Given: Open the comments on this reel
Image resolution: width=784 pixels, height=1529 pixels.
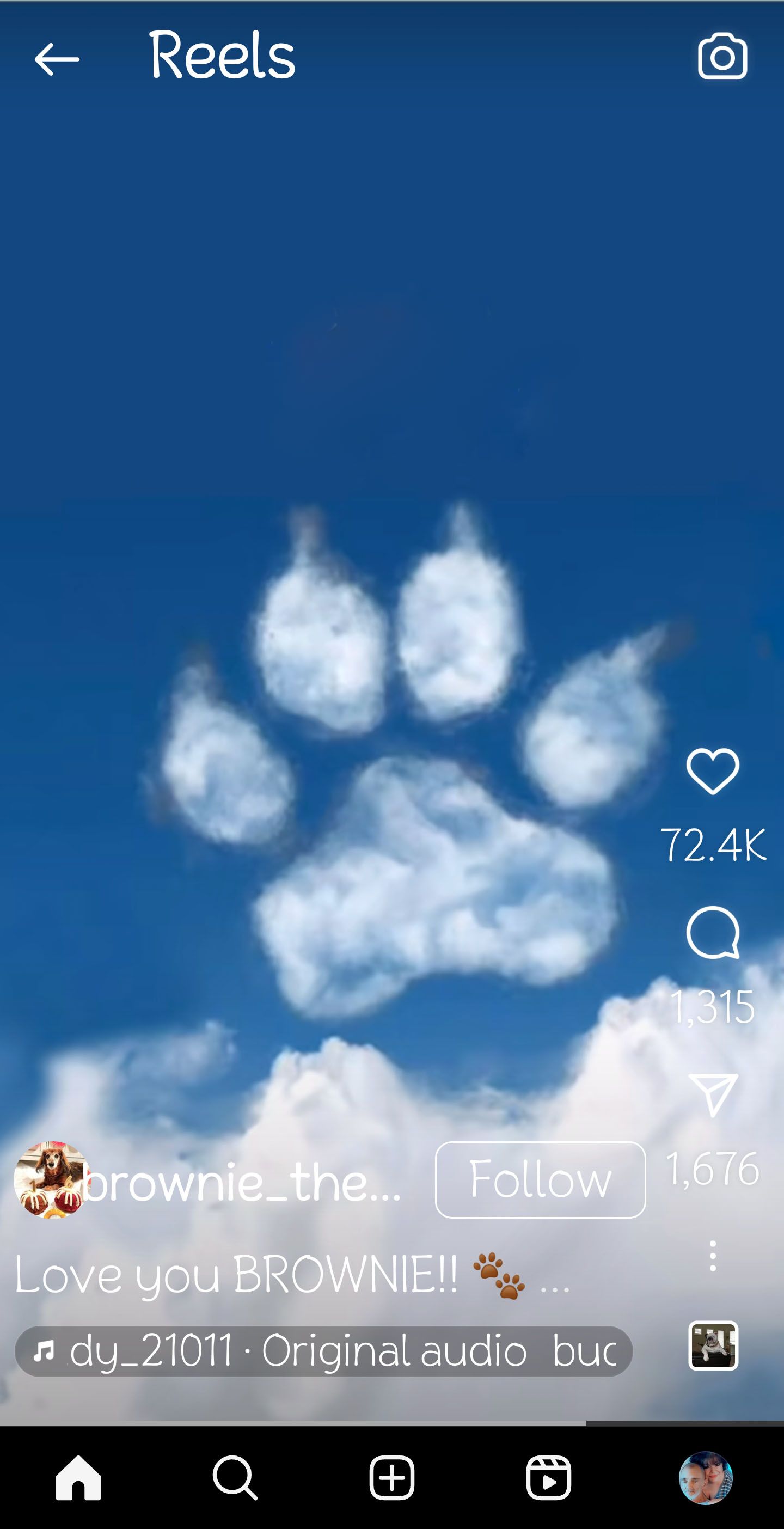Looking at the screenshot, I should (x=712, y=932).
